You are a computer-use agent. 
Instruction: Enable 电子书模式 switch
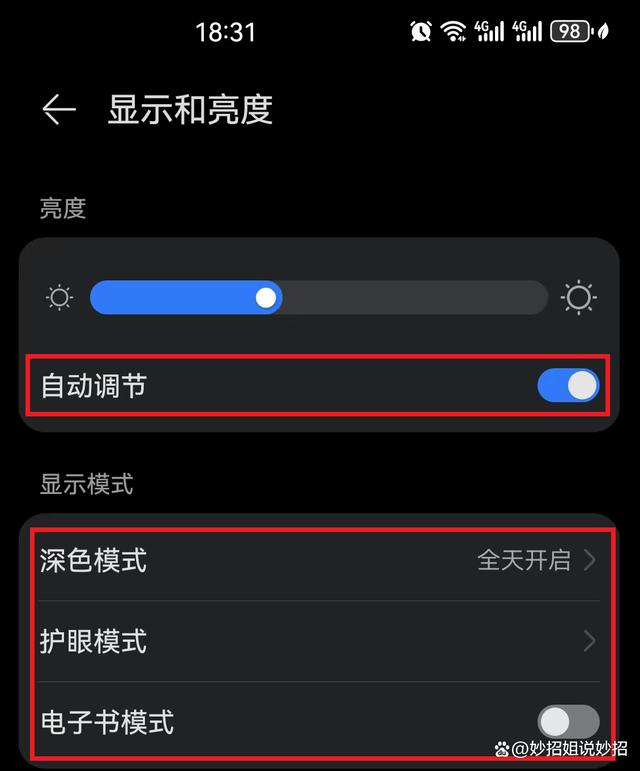(x=568, y=721)
